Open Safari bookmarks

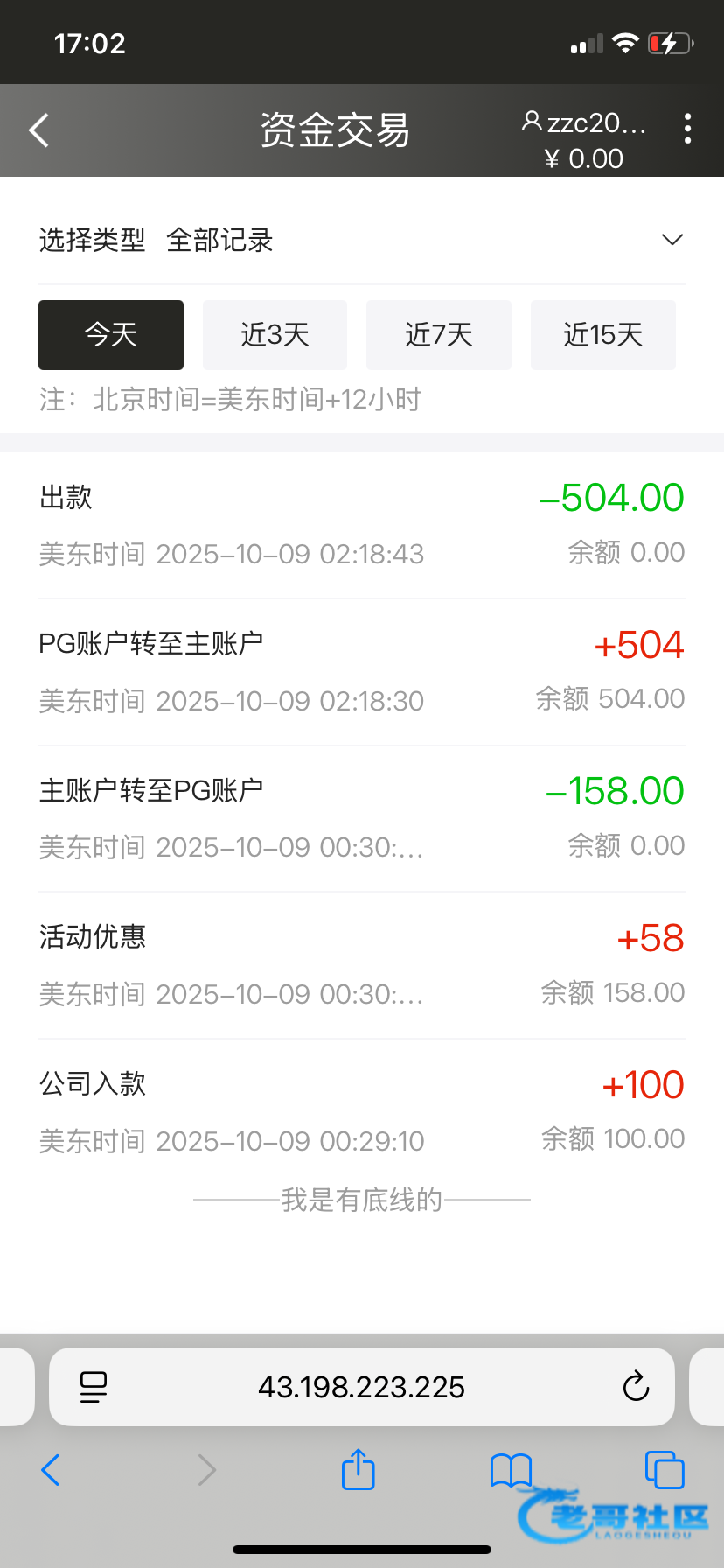511,1470
